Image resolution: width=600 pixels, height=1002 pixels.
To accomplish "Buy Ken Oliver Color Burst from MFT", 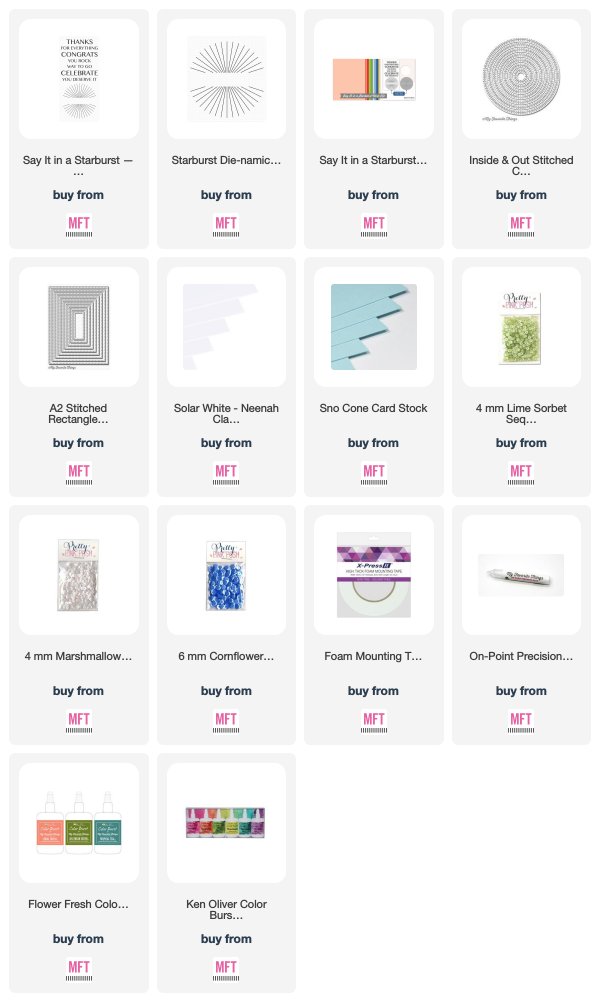I will click(226, 967).
